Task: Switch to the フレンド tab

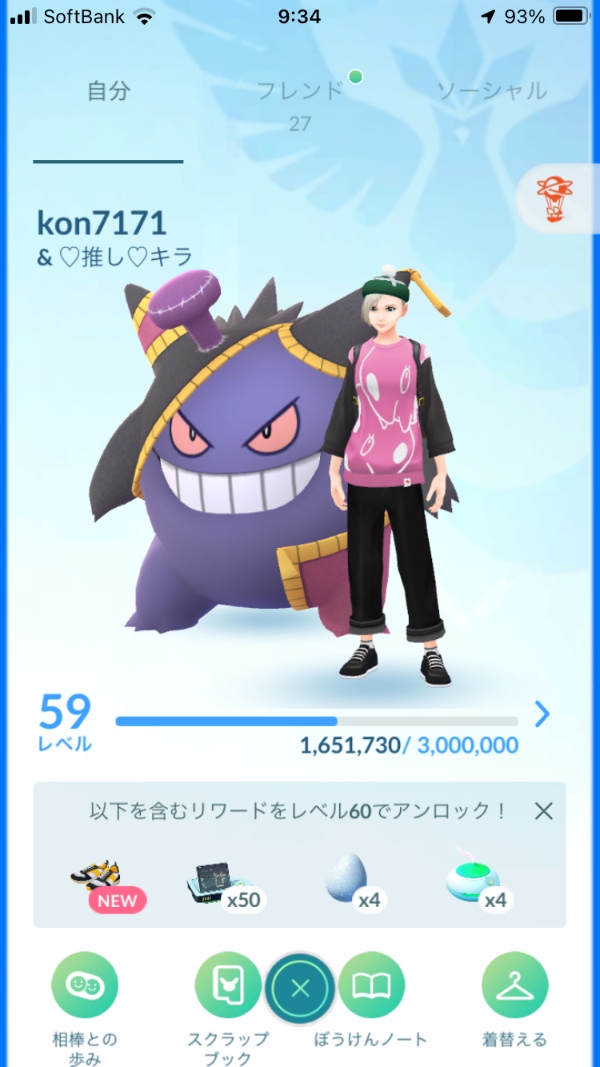Action: 300,91
